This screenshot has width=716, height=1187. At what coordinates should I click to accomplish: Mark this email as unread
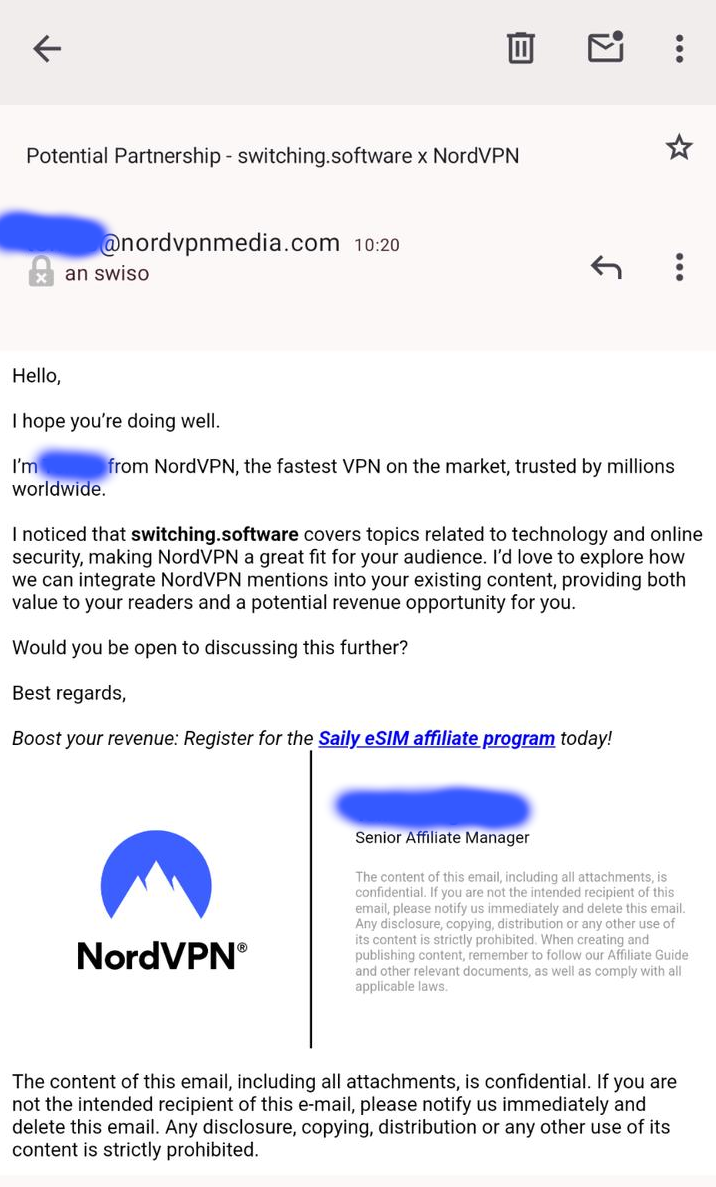(x=605, y=47)
